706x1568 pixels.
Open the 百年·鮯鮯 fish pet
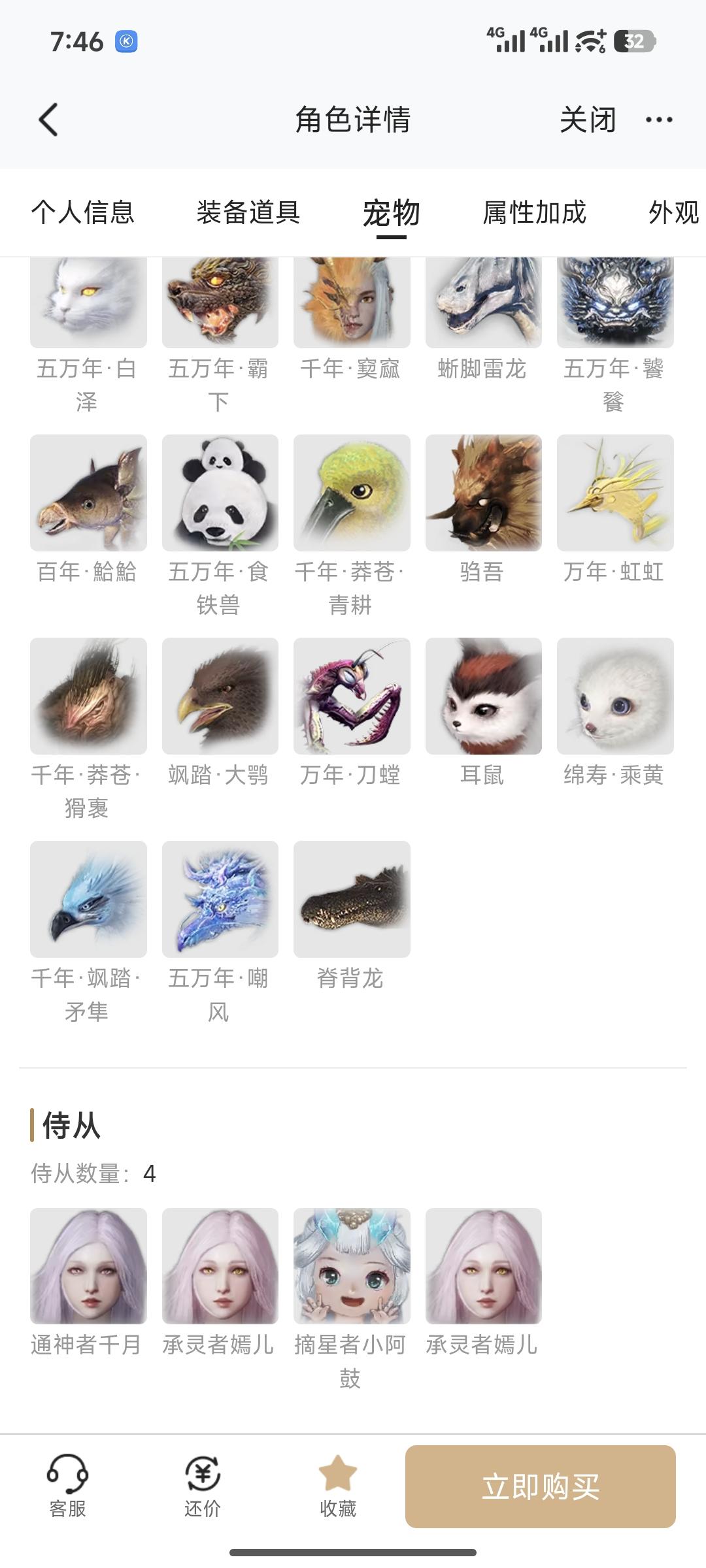88,493
